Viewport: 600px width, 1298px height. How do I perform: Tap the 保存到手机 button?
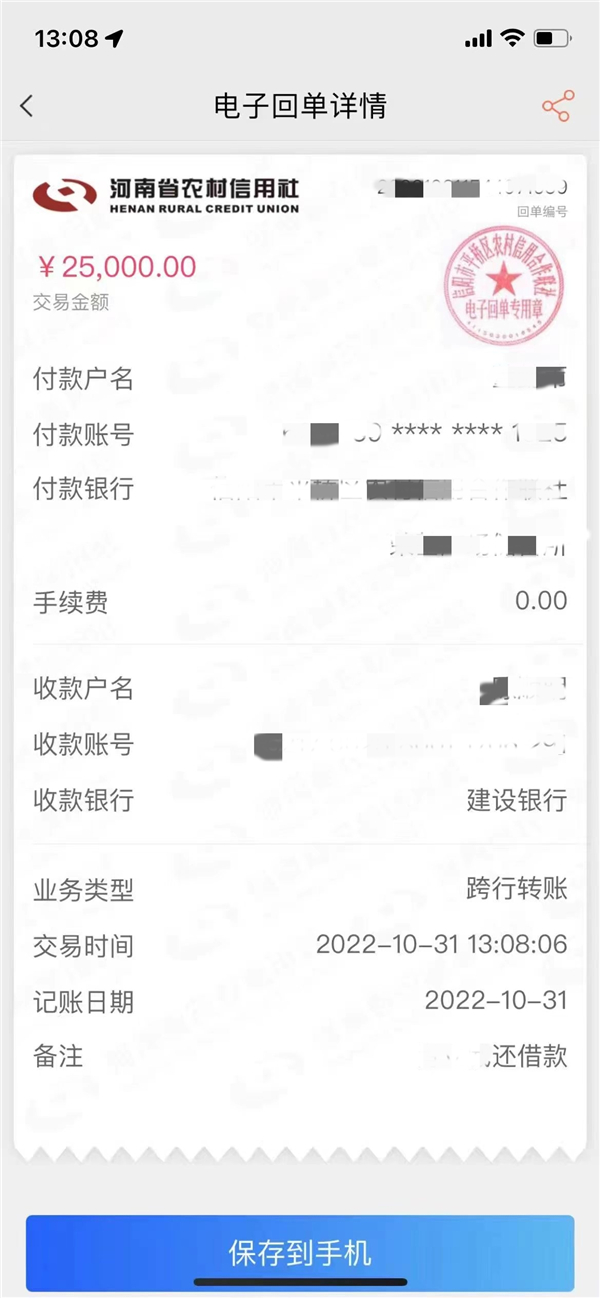300,1252
